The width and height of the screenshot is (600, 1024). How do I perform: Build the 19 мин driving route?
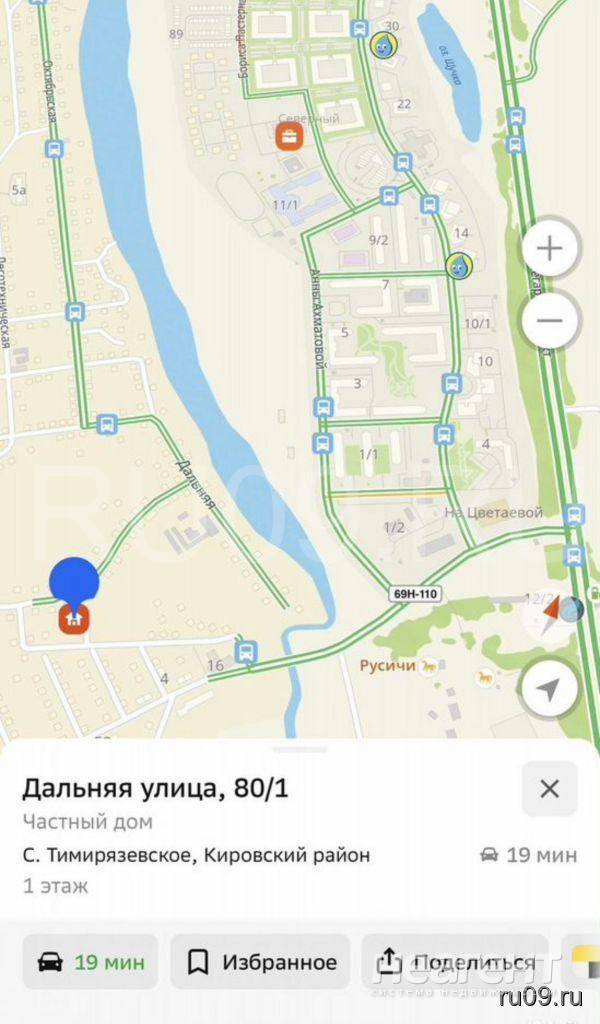[x=89, y=962]
